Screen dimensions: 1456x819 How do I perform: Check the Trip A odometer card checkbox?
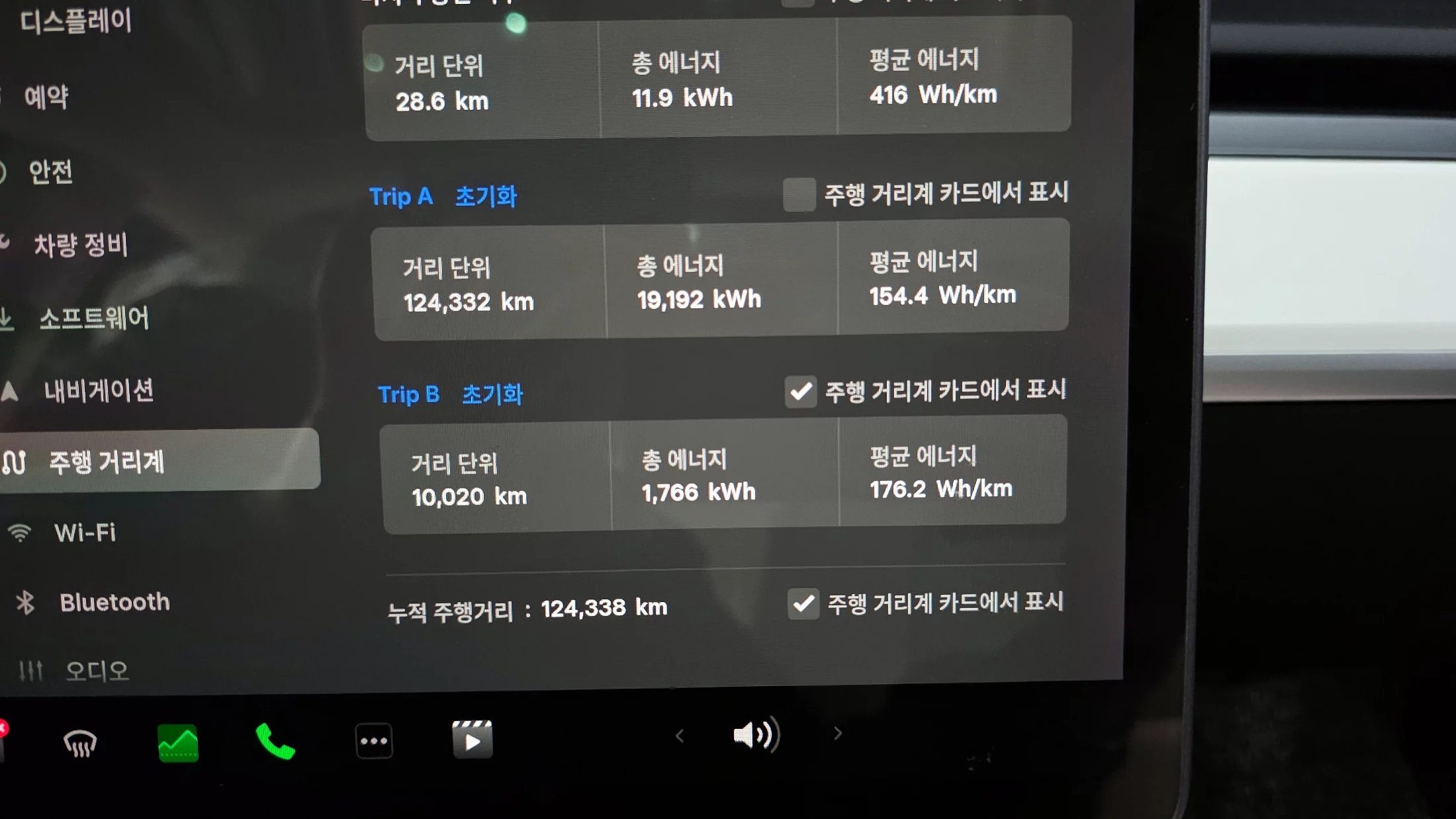(x=799, y=194)
